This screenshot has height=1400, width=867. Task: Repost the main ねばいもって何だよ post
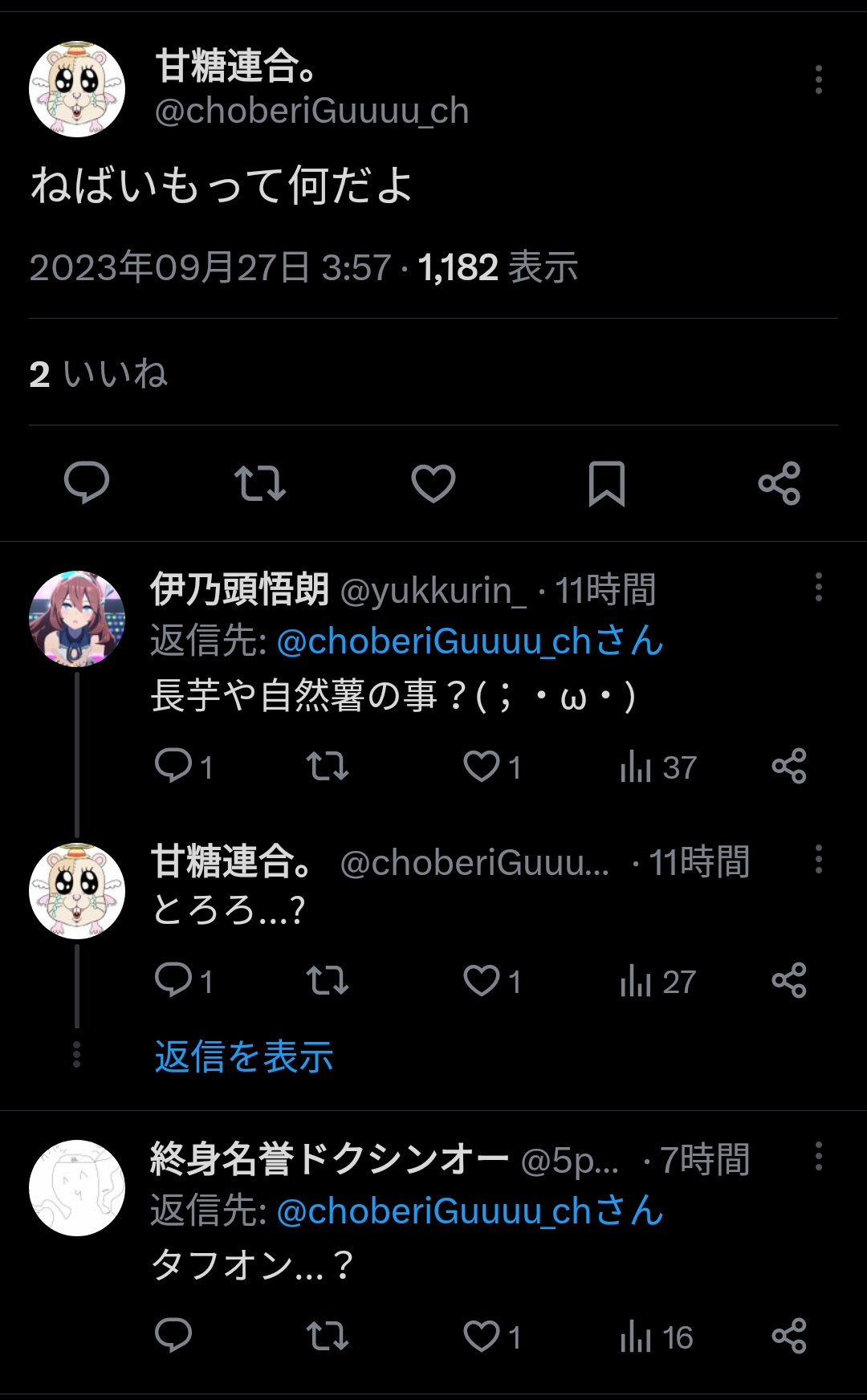[x=259, y=482]
